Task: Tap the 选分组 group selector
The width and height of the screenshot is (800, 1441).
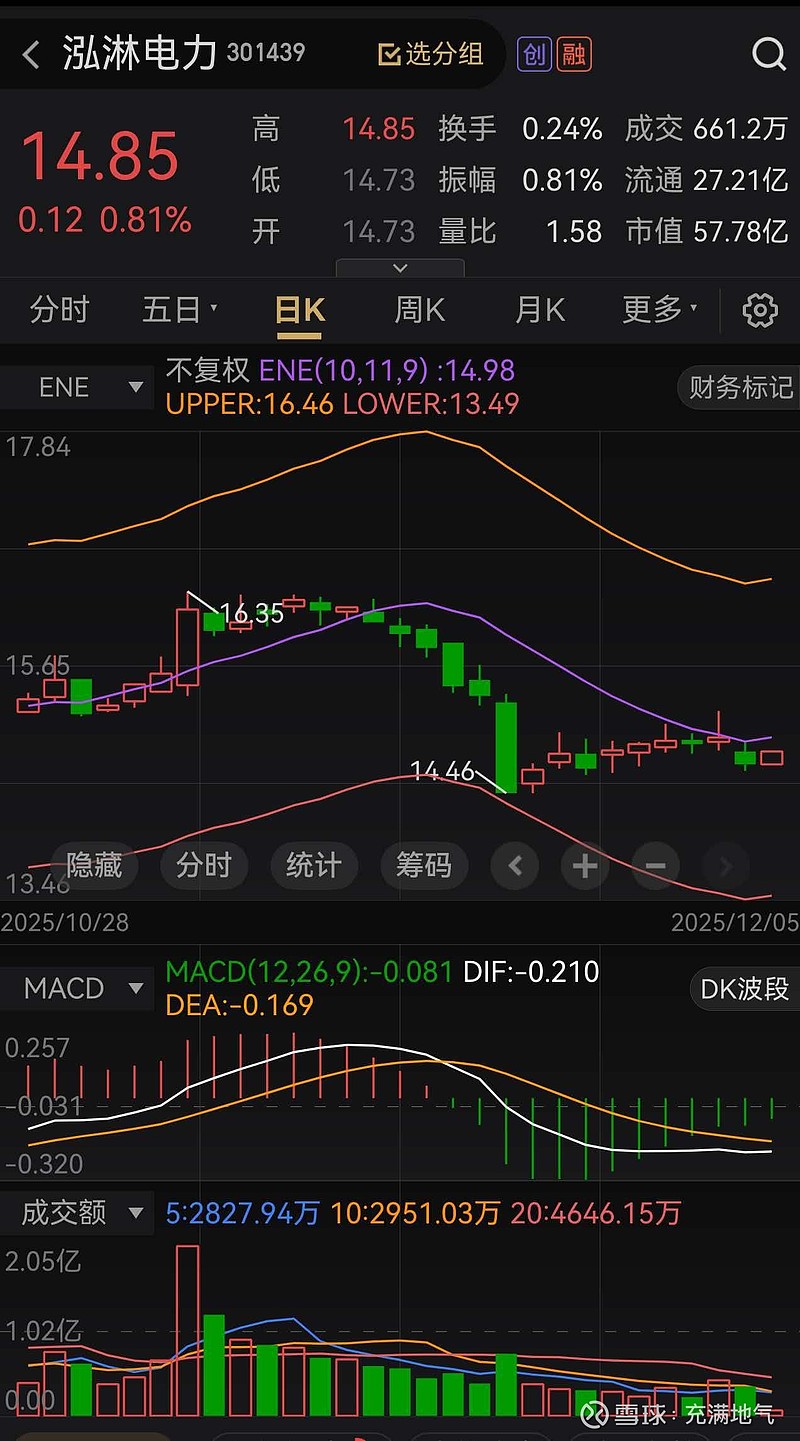Action: pyautogui.click(x=431, y=54)
